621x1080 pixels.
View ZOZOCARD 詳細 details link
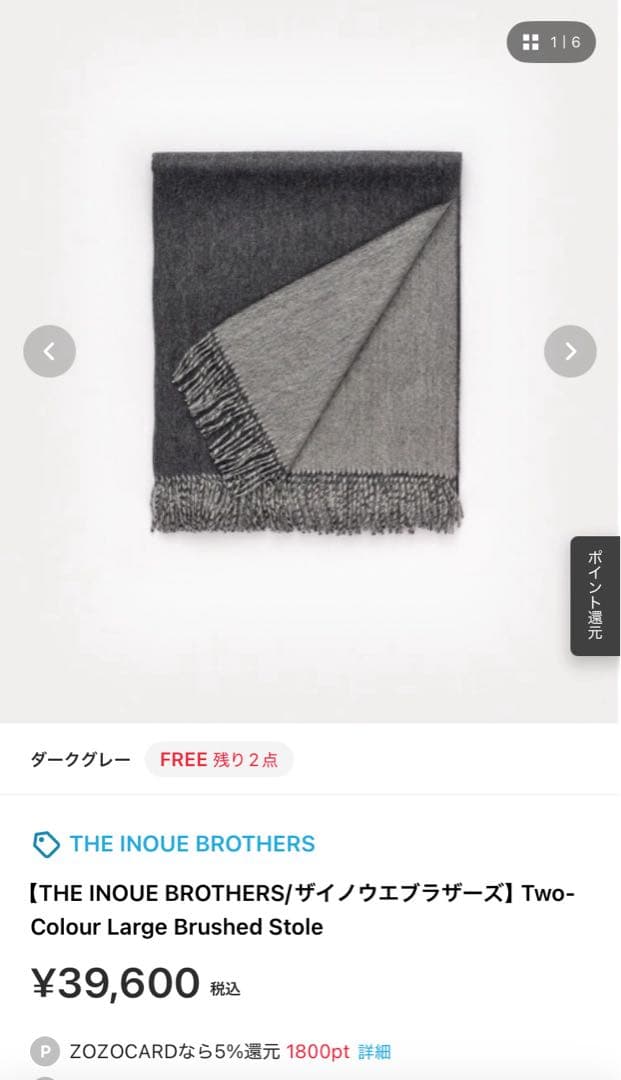pyautogui.click(x=375, y=1052)
